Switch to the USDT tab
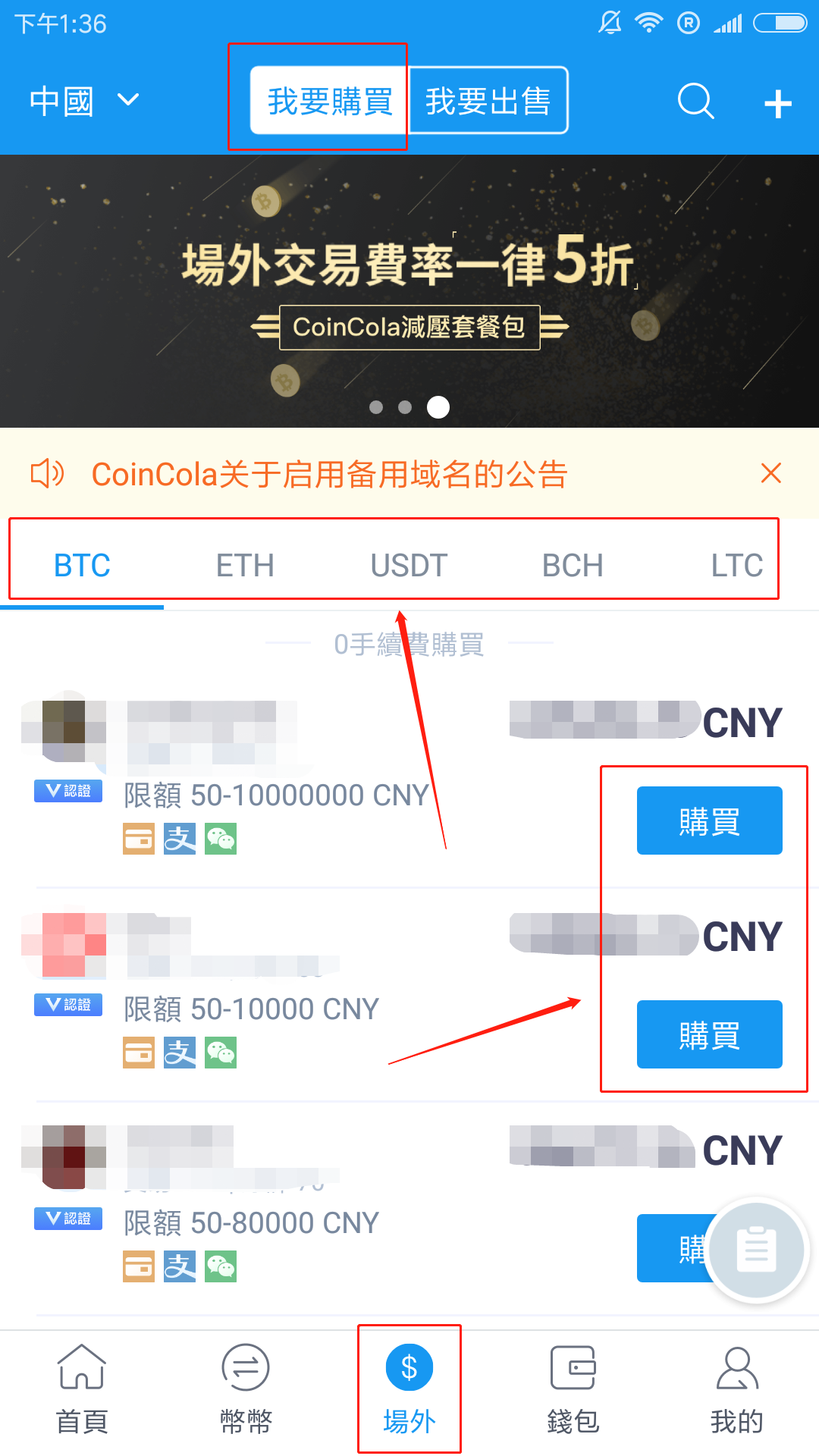819x1456 pixels. click(409, 566)
